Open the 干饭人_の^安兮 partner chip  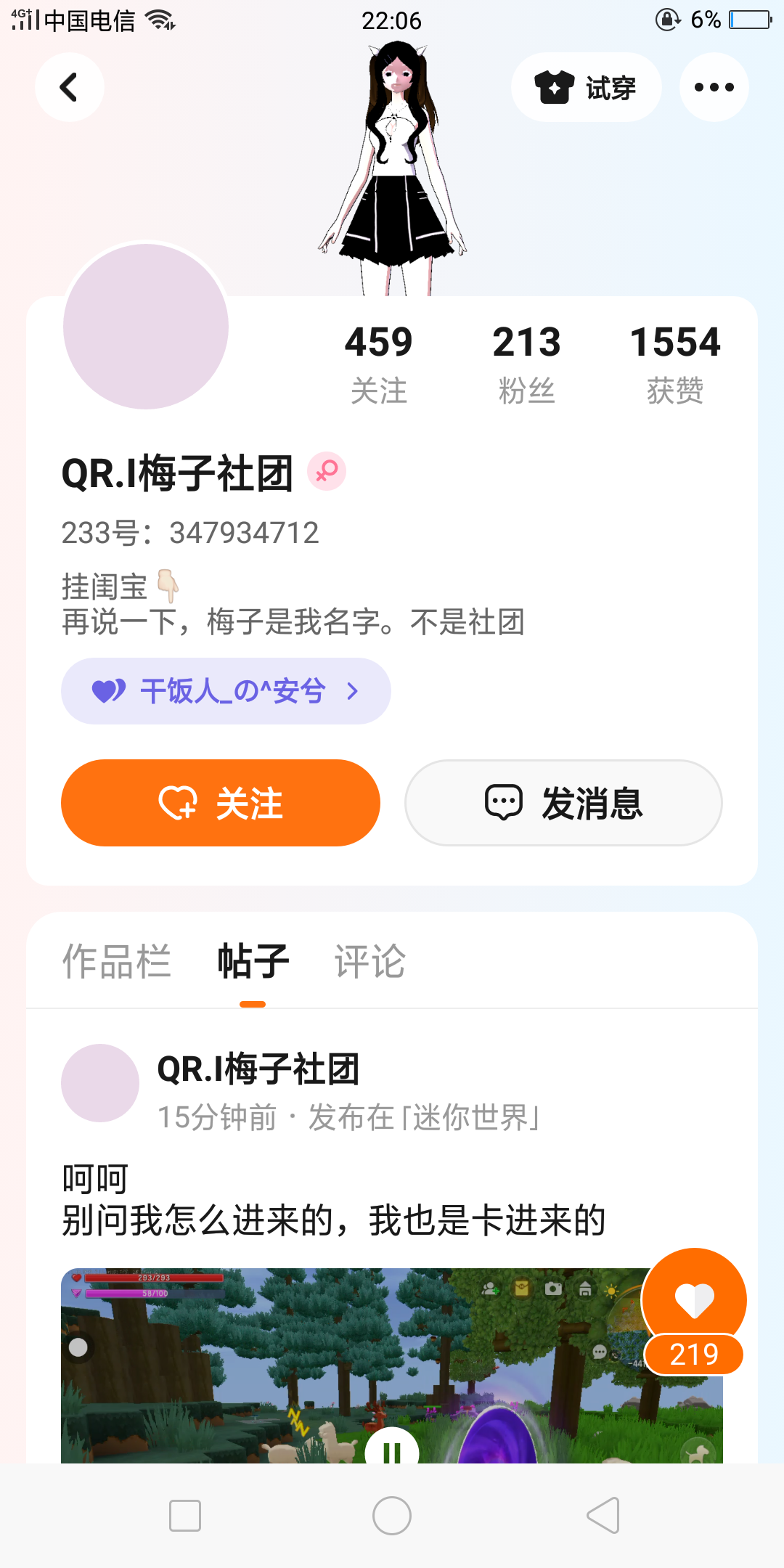click(226, 691)
